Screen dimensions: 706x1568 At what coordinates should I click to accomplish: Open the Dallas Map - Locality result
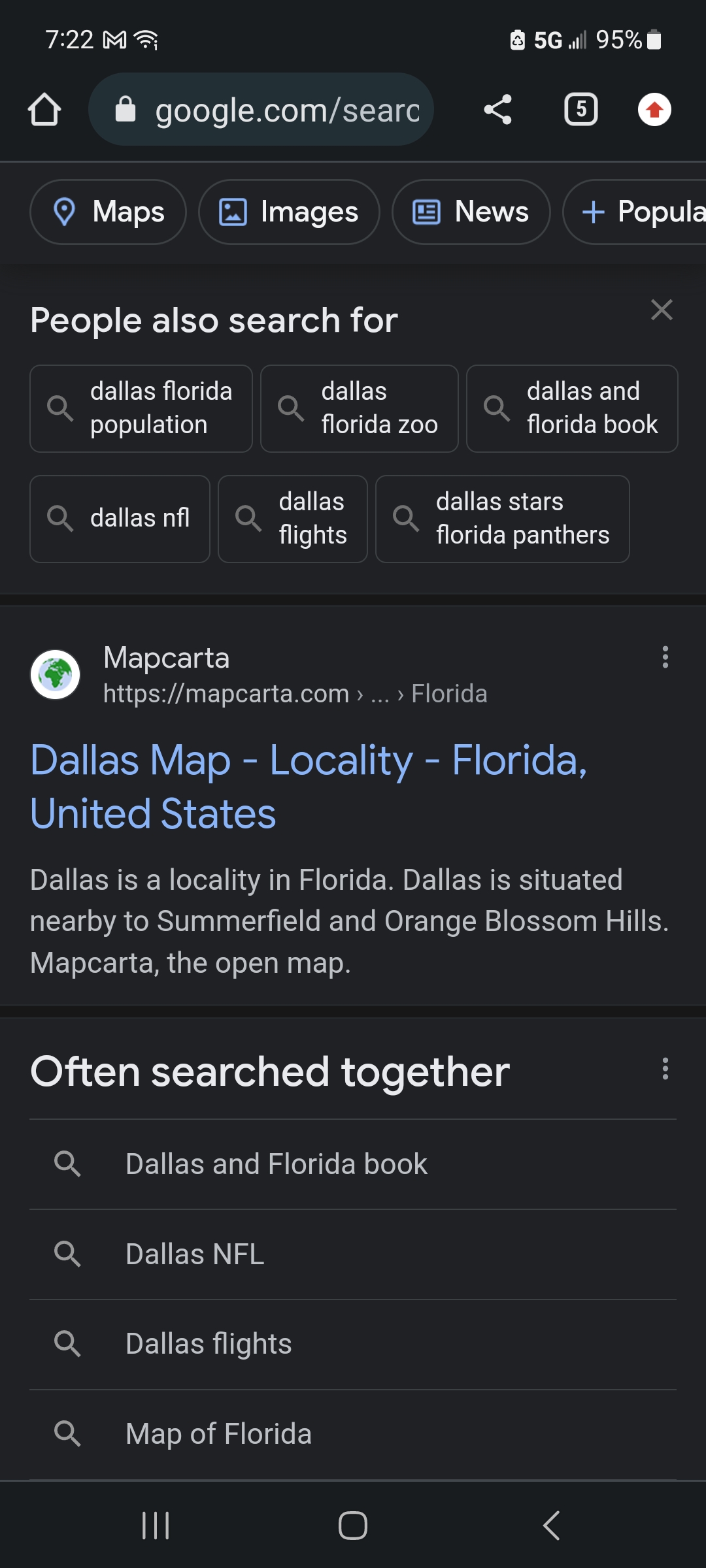click(x=309, y=786)
